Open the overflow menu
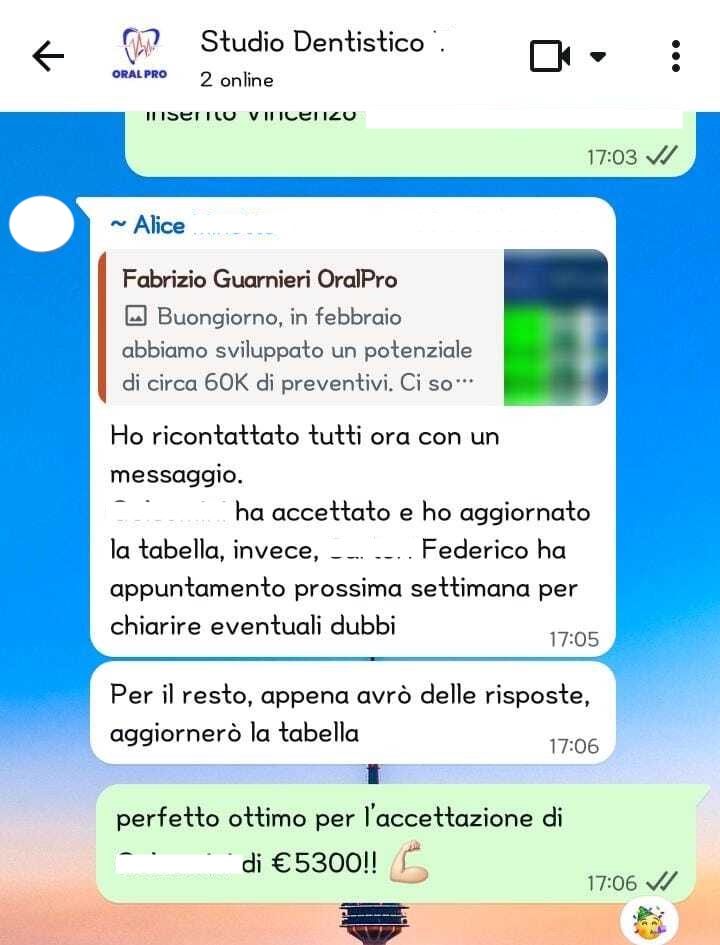 676,57
